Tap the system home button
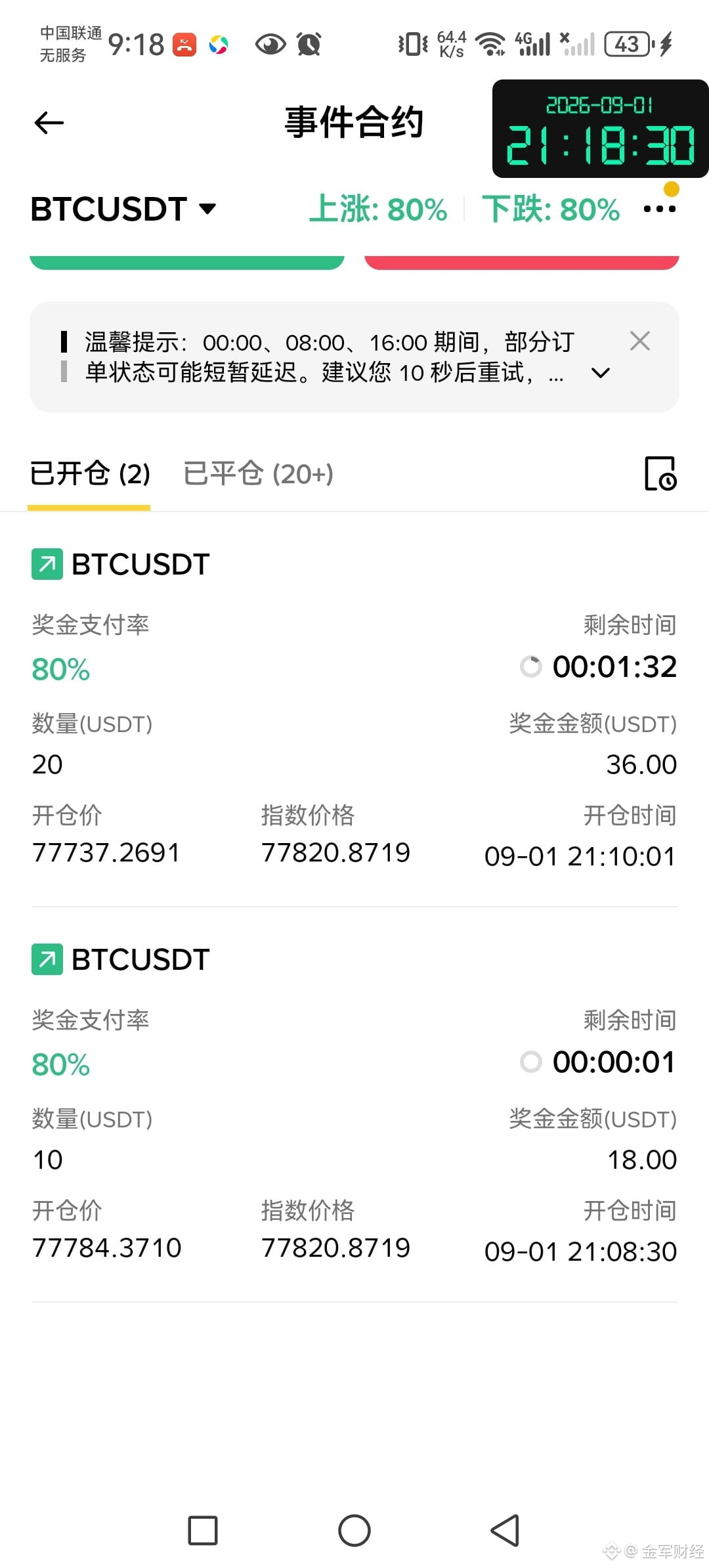 [x=354, y=1531]
